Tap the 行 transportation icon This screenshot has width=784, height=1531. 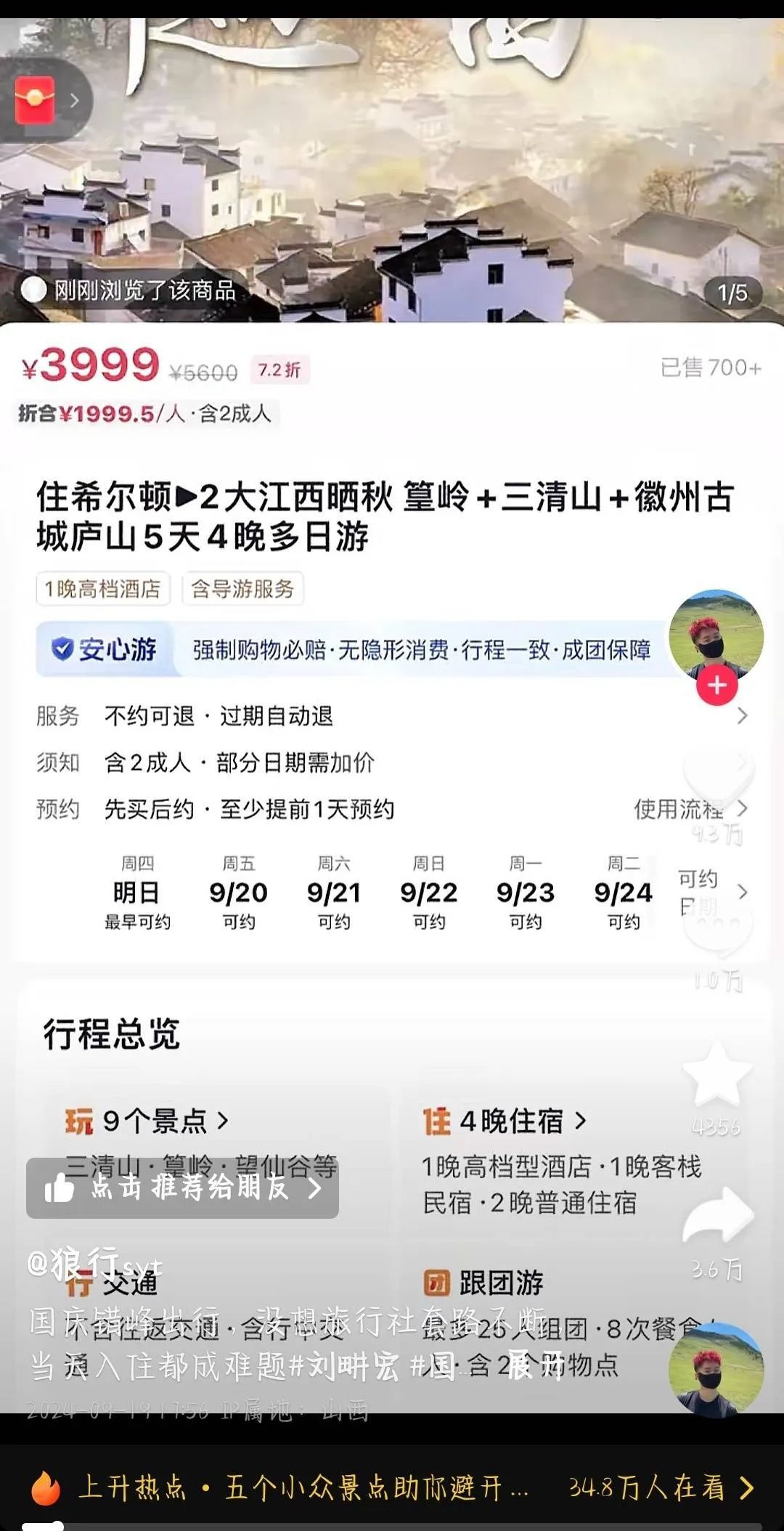(x=80, y=1284)
